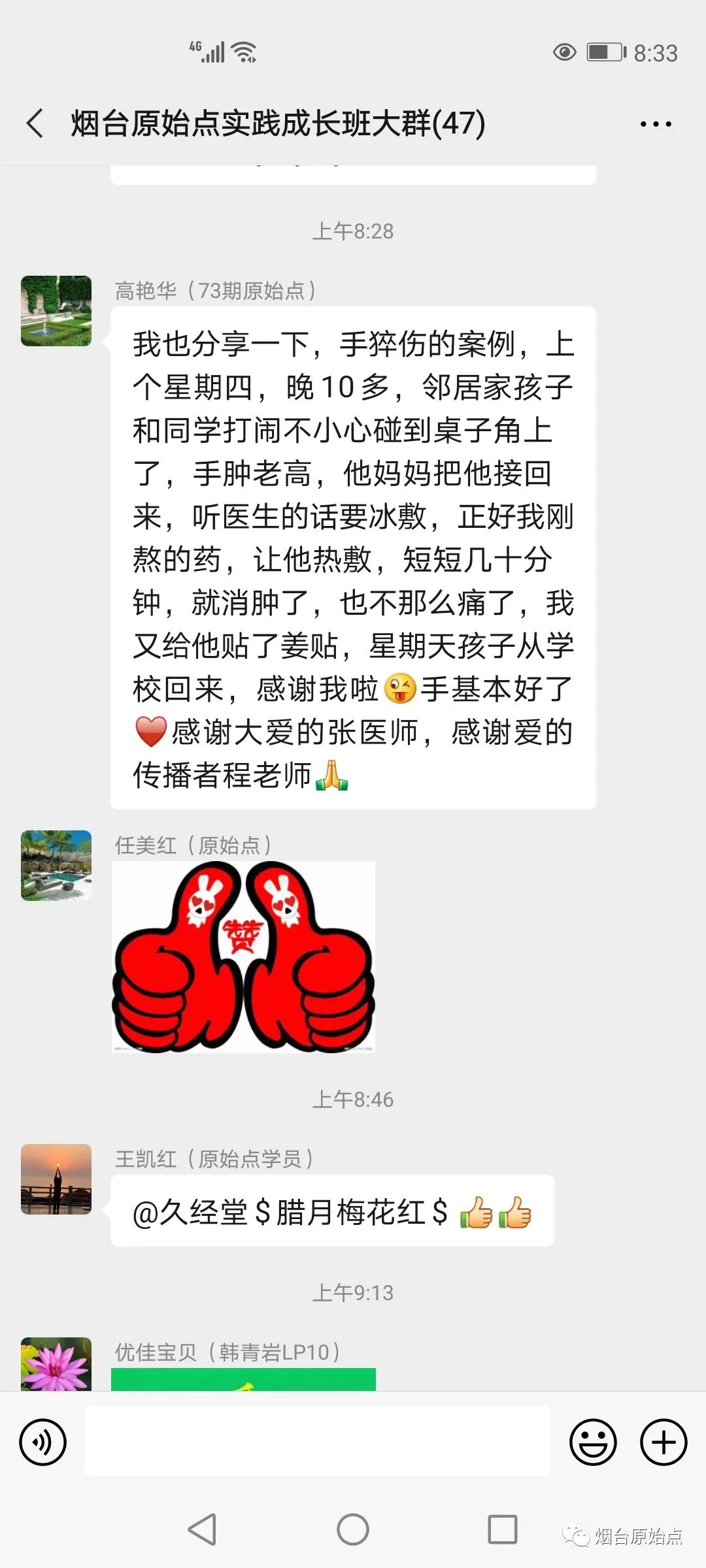The image size is (706, 1568).
Task: Go back from the group chat
Action: click(35, 123)
